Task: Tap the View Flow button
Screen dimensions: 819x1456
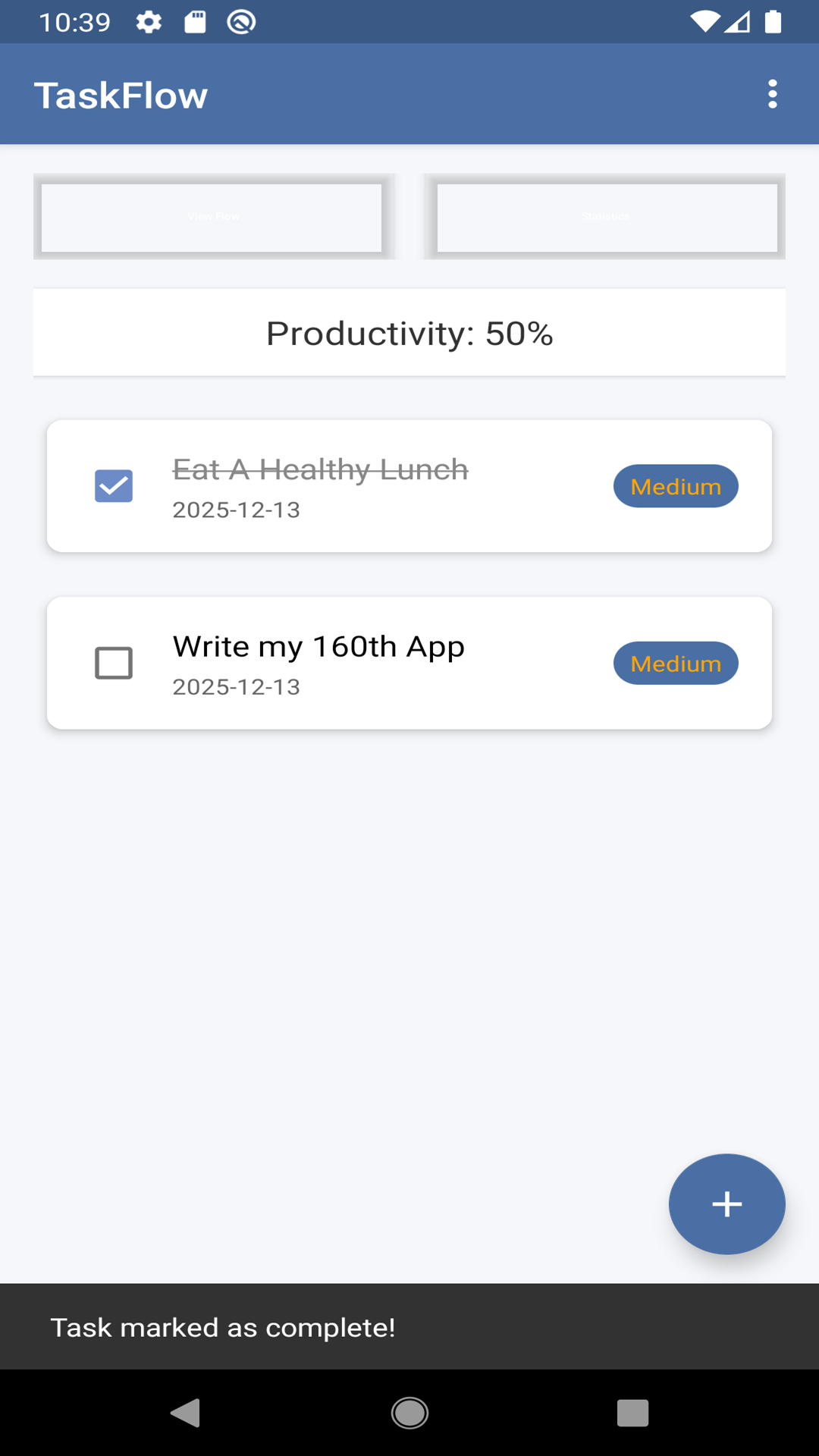Action: click(x=212, y=217)
